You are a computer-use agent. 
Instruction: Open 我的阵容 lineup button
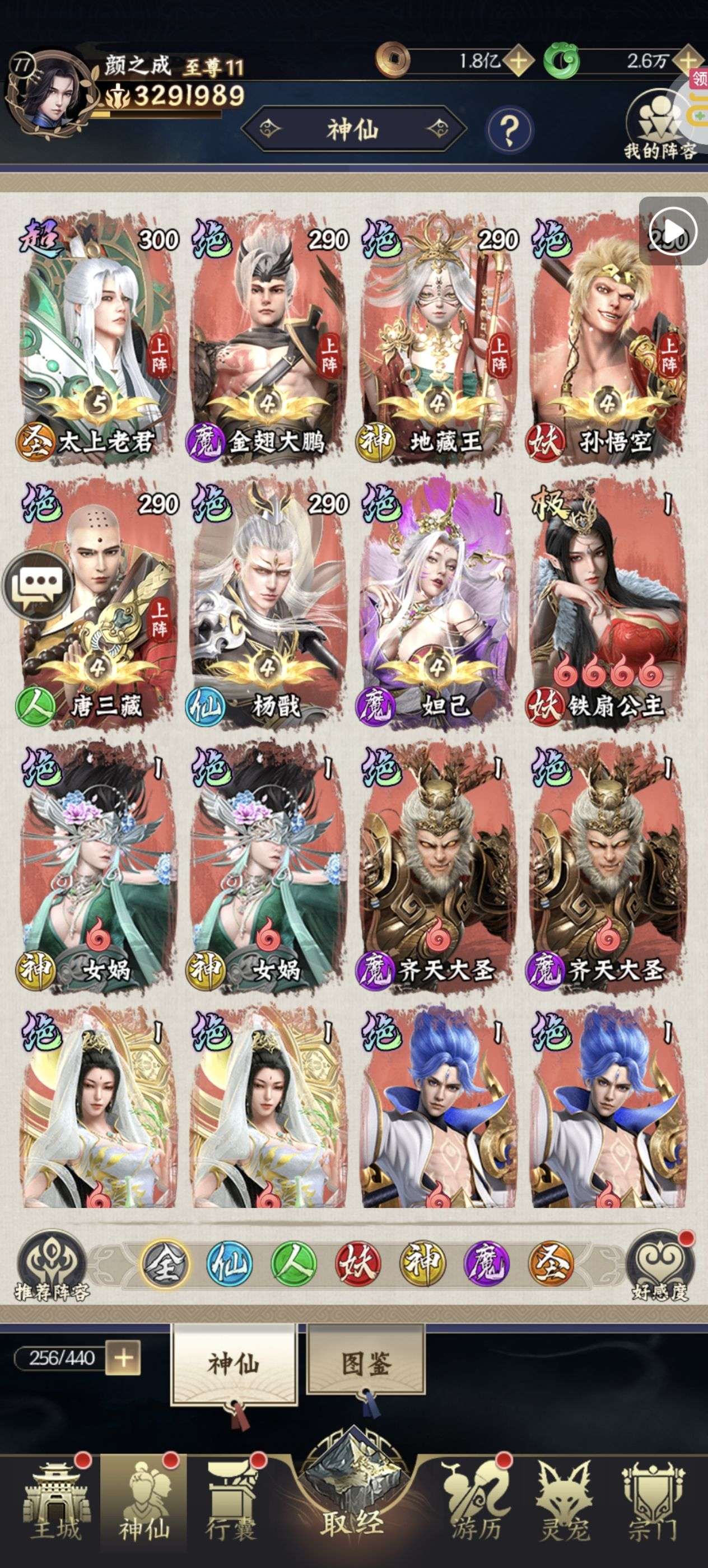[x=660, y=127]
